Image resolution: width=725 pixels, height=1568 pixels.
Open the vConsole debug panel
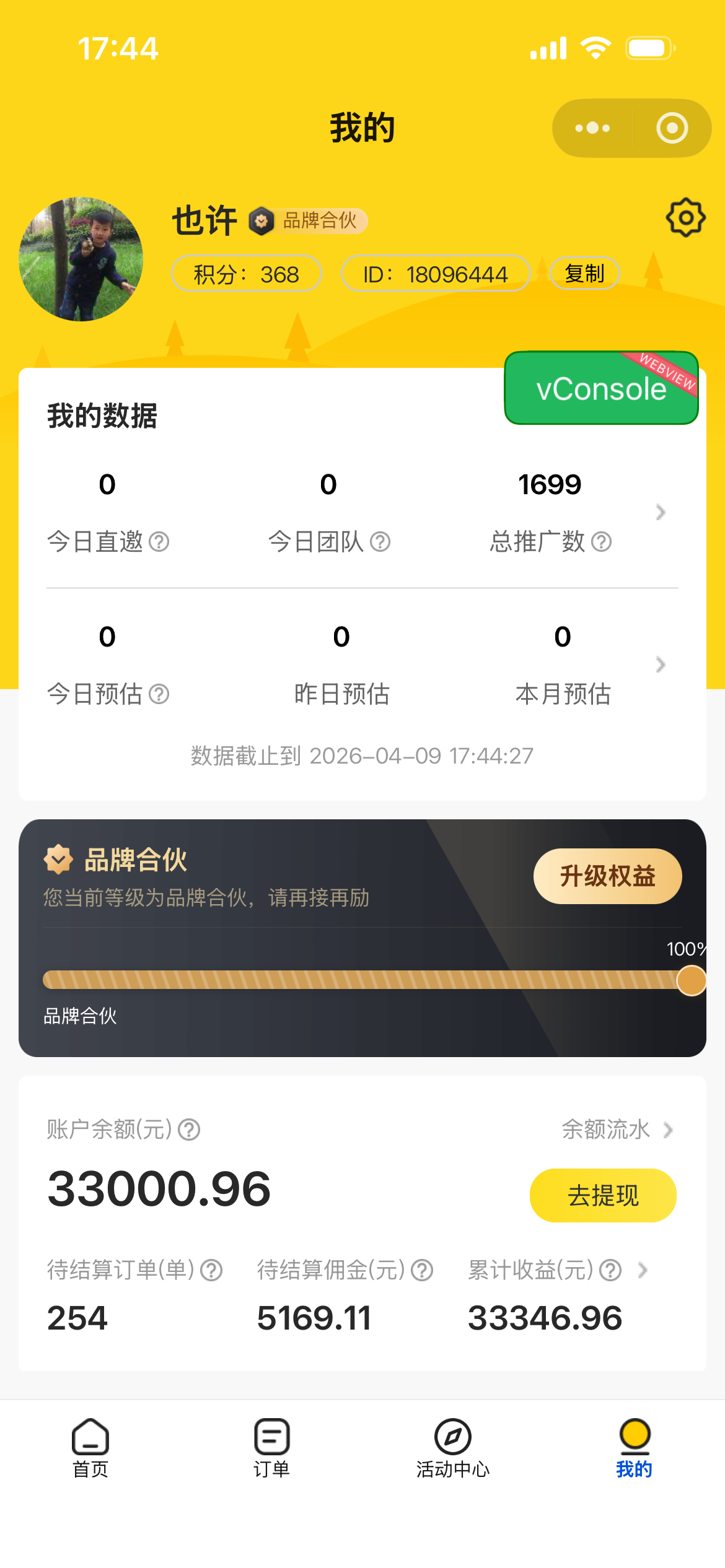[x=601, y=389]
